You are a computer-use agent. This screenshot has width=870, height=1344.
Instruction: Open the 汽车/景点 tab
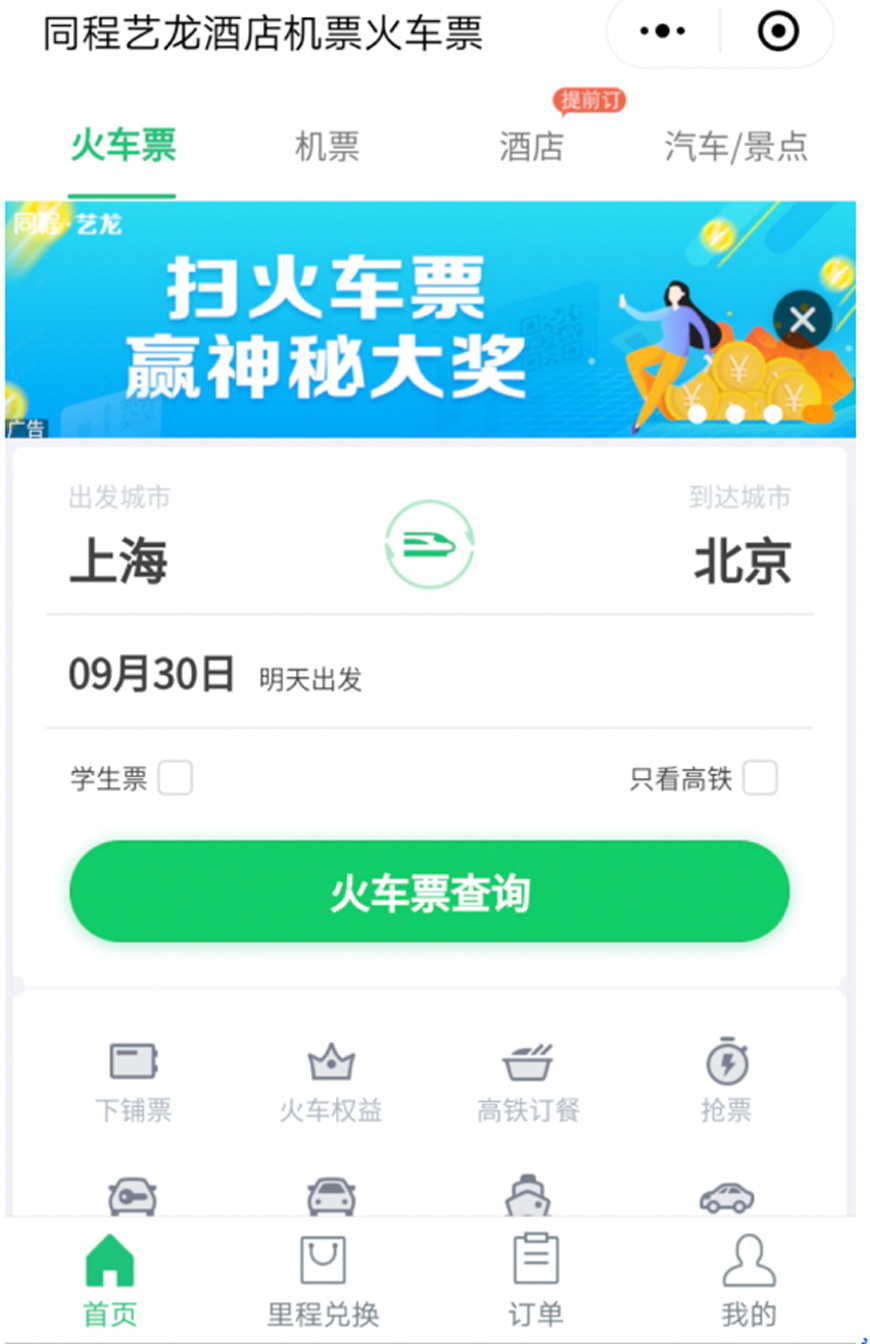click(x=736, y=147)
